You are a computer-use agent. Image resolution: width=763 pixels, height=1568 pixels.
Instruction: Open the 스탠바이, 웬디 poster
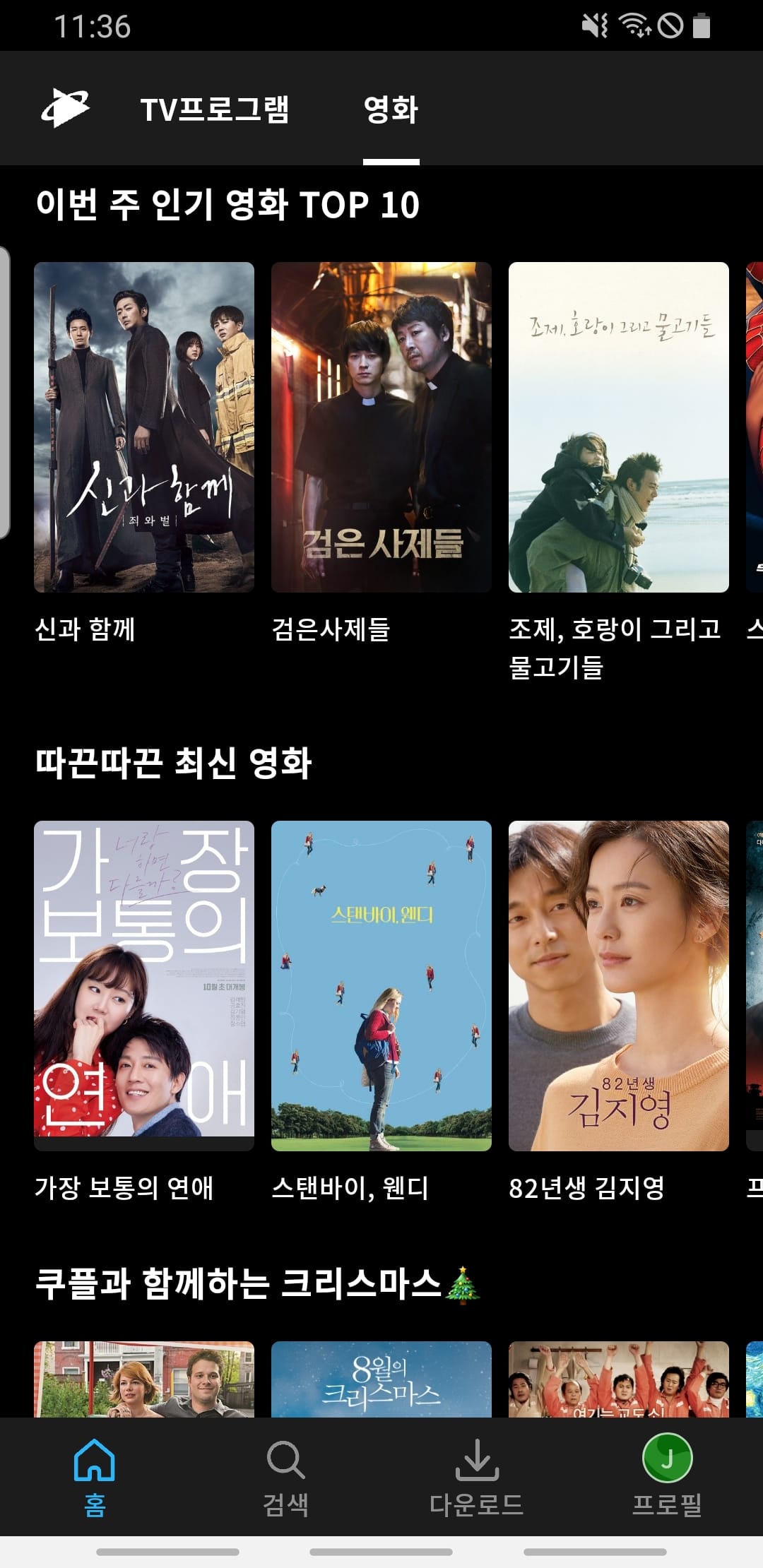381,985
